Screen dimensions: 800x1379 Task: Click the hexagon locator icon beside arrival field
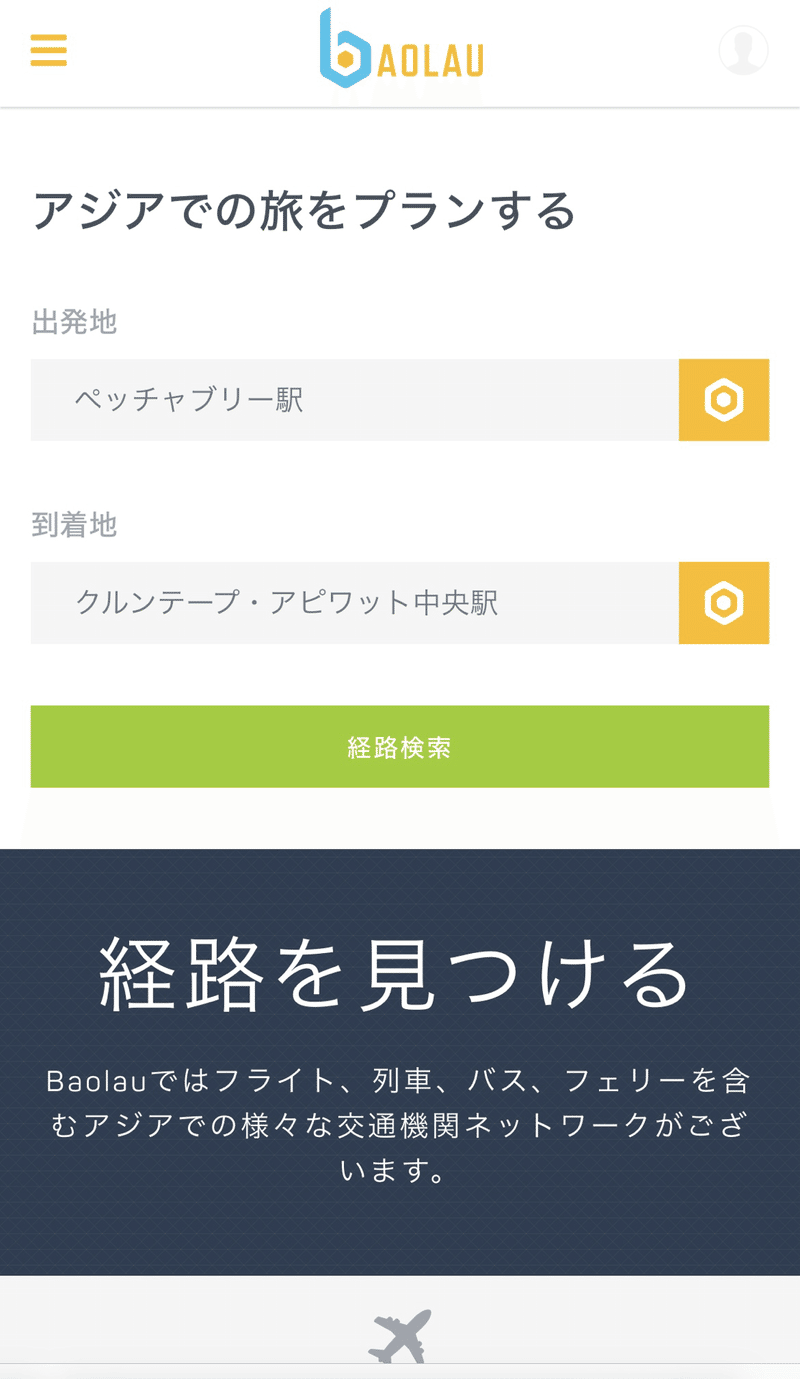[x=723, y=602]
